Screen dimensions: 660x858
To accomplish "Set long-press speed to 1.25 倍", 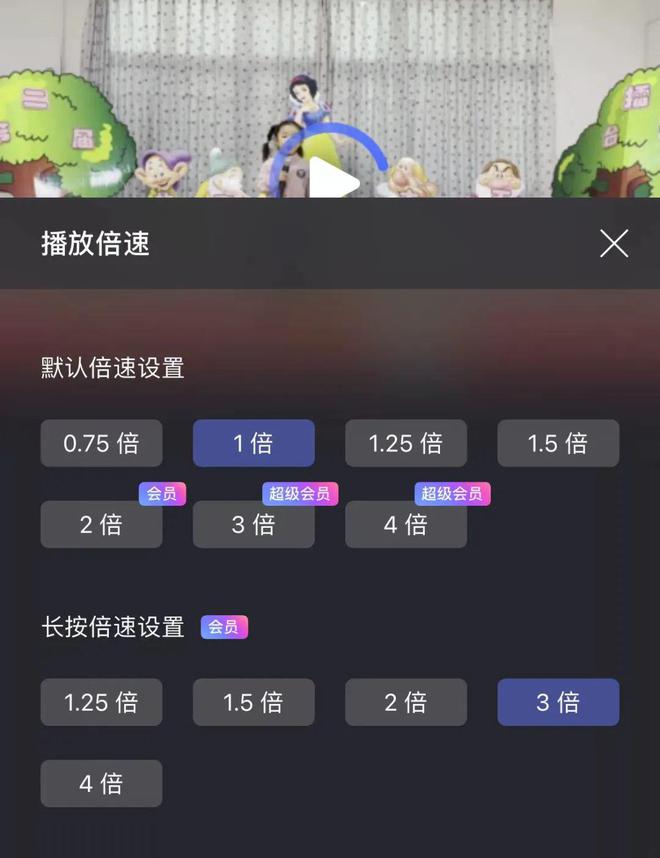I will click(101, 702).
